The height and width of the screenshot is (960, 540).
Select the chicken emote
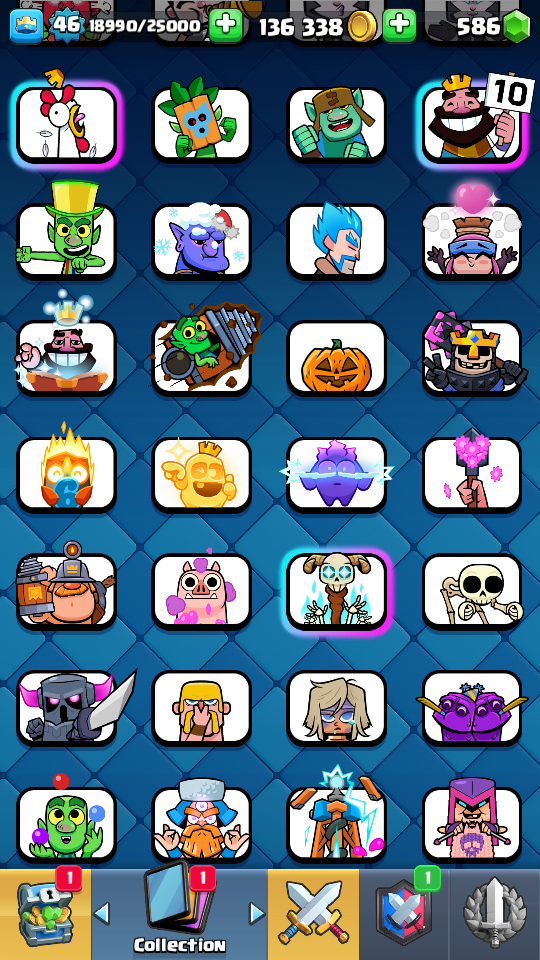[66, 124]
